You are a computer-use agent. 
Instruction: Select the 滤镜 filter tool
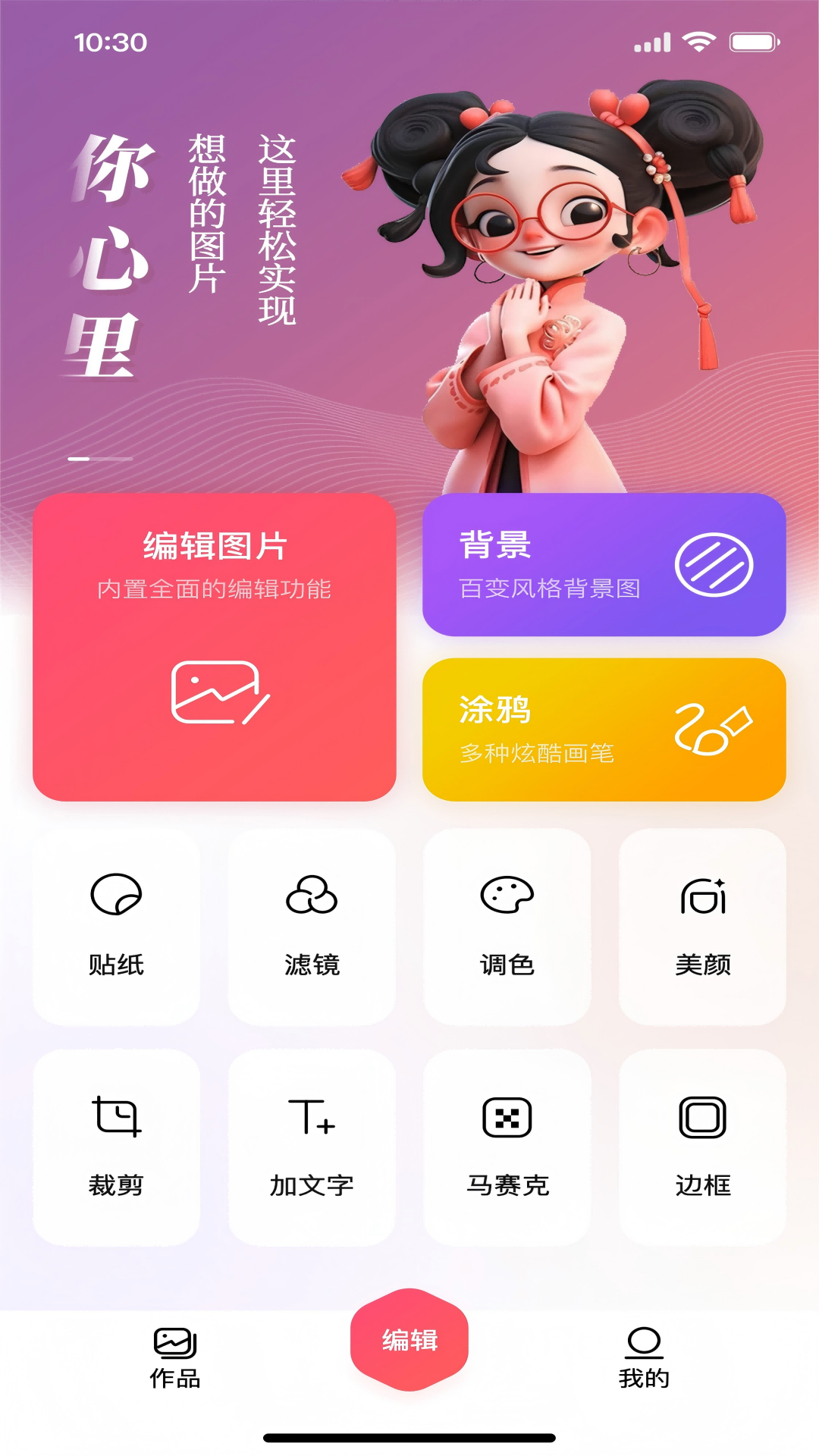tap(312, 927)
